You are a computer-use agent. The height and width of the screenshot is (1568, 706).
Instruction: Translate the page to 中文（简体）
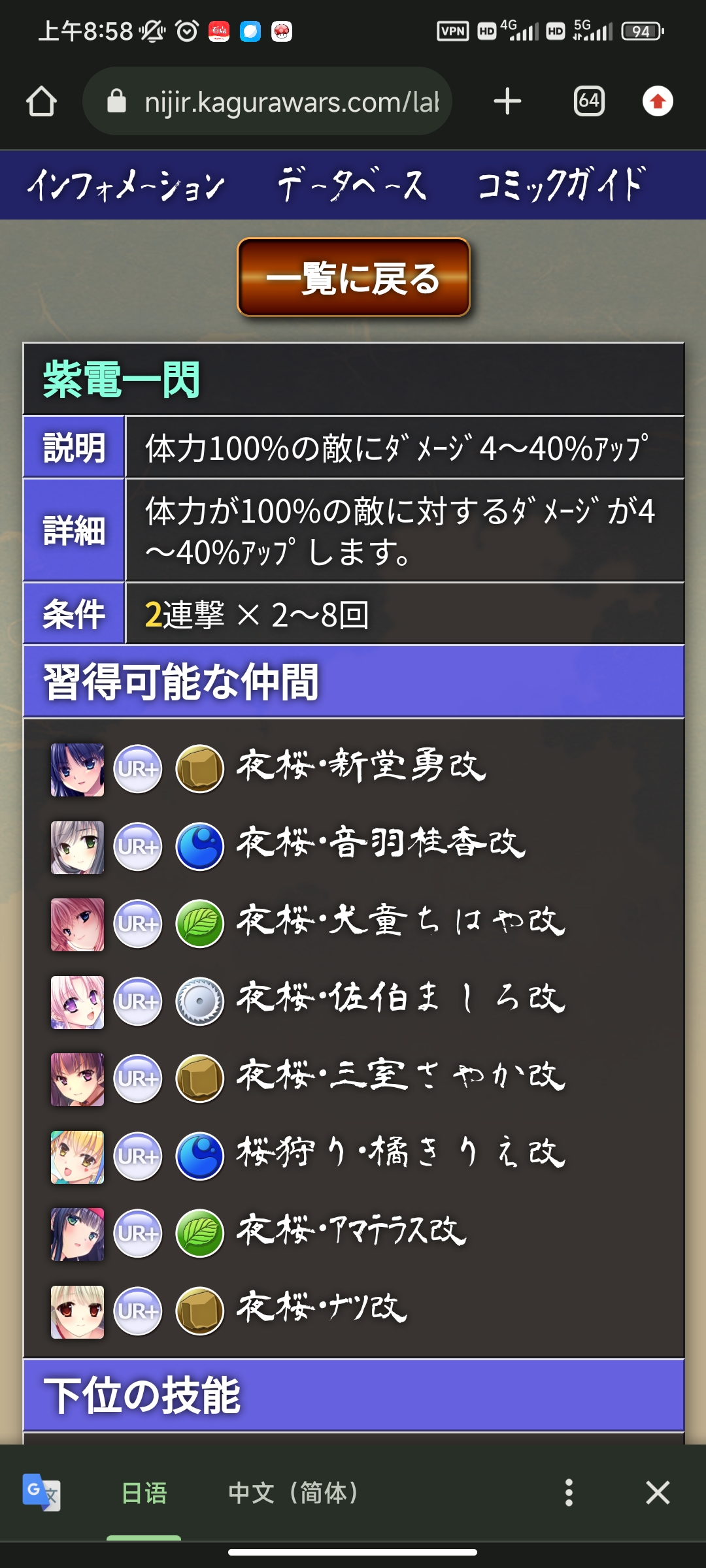293,1493
